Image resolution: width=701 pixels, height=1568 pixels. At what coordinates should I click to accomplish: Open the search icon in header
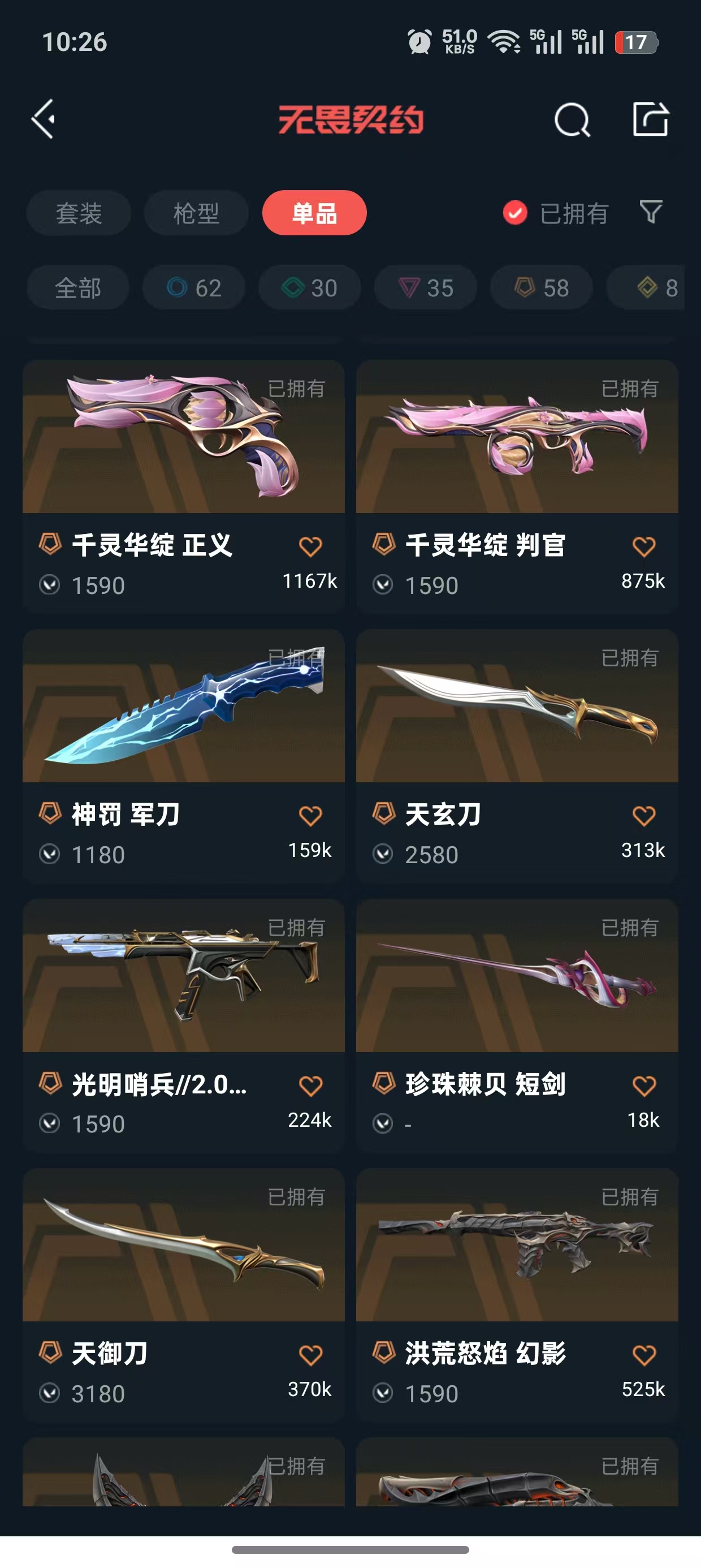coord(572,119)
